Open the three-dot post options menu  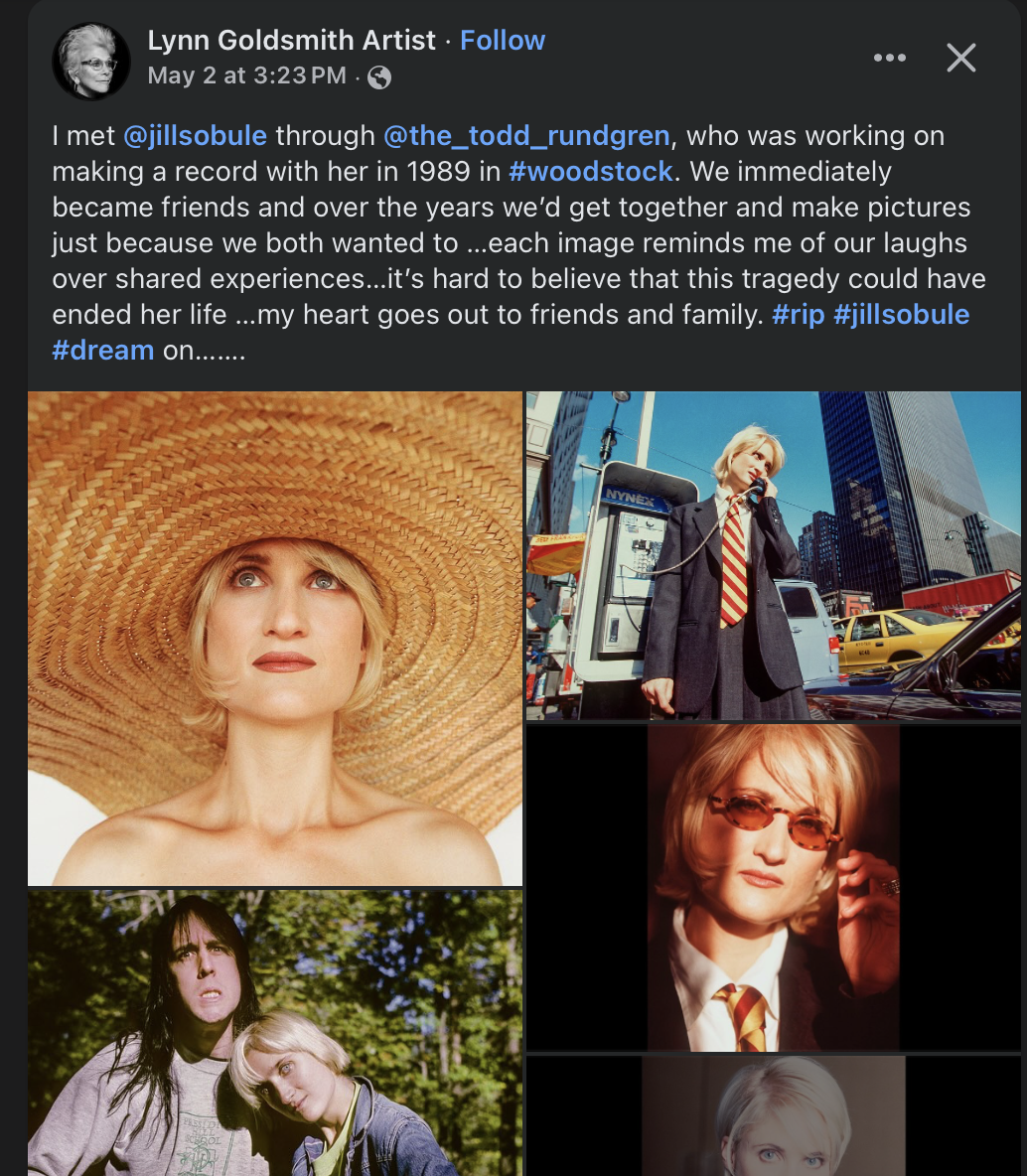point(889,58)
